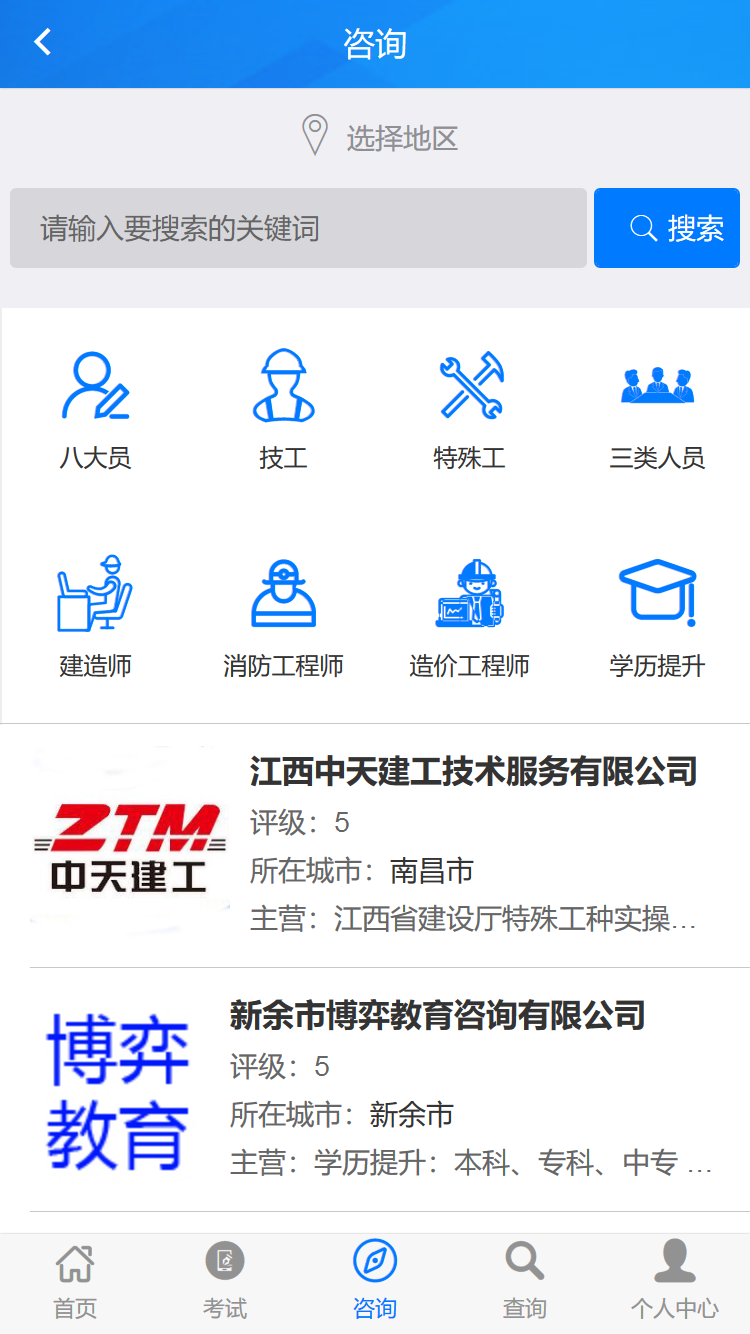Switch to the 查询 tab
This screenshot has width=750, height=1334.
(x=525, y=1283)
